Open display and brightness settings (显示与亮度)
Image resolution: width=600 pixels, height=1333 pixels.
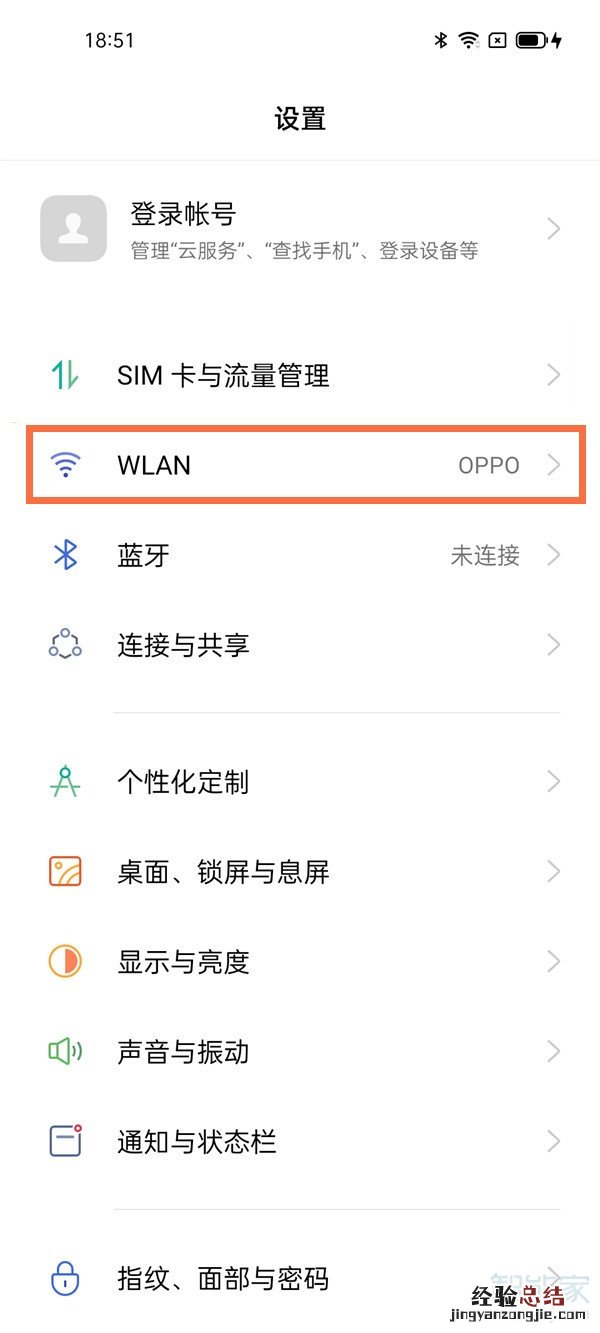pos(300,962)
